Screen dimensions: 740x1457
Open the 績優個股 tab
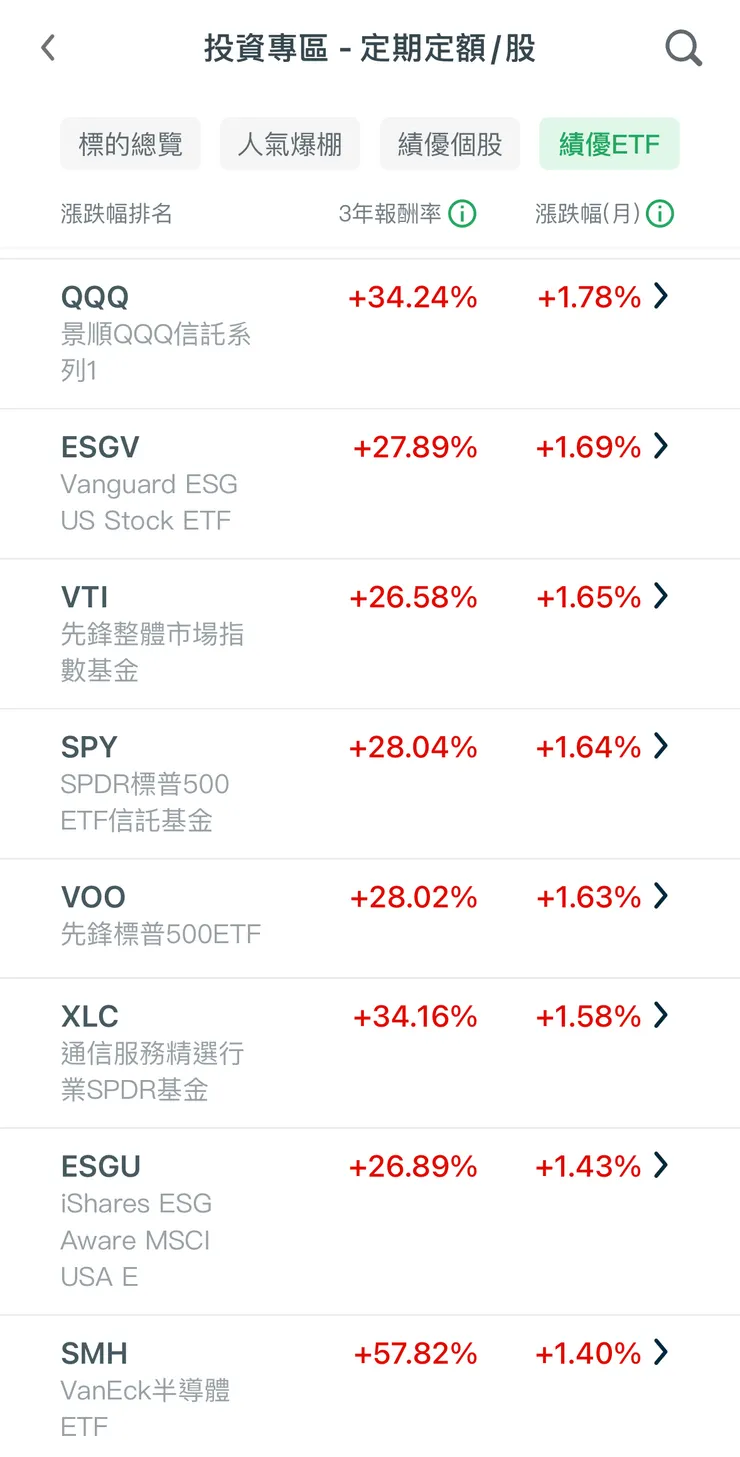pos(449,143)
